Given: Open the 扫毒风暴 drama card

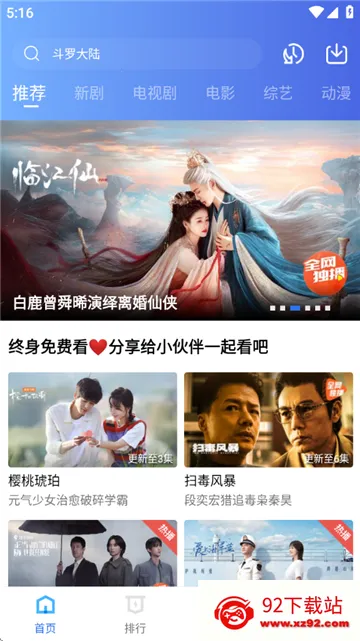Looking at the screenshot, I should 268,439.
